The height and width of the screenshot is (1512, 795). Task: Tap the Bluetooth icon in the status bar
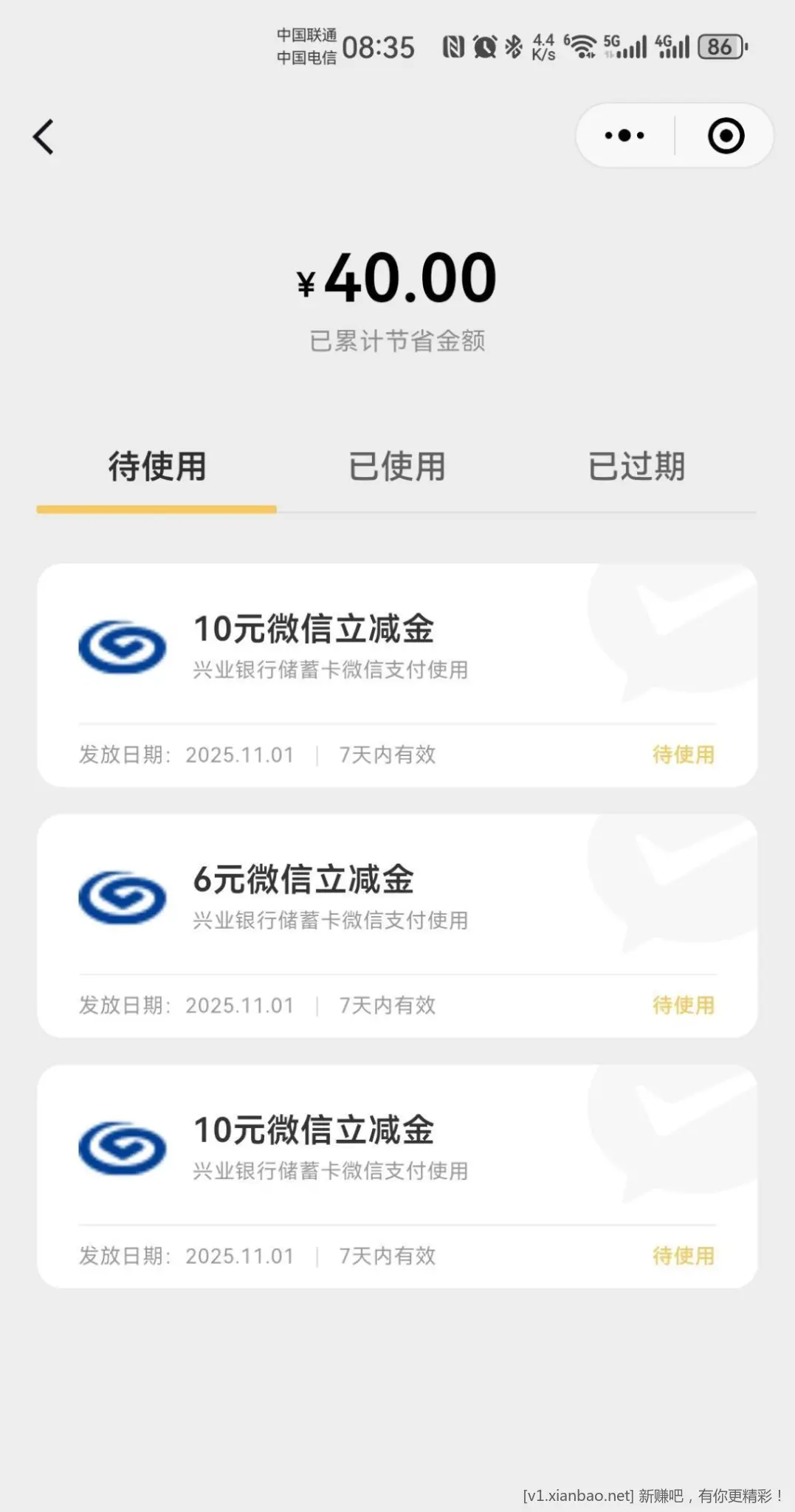pos(512,47)
